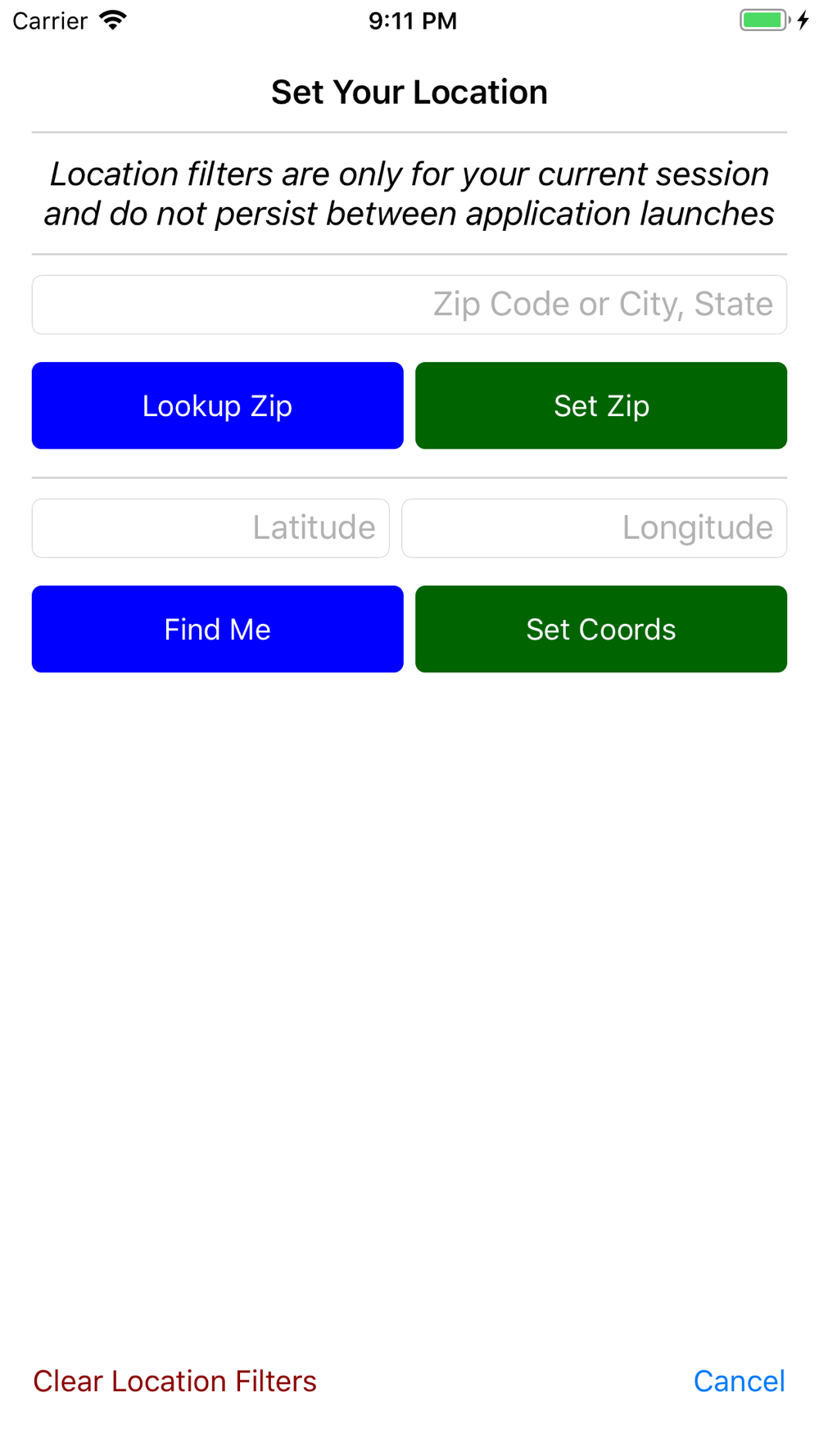The image size is (819, 1456).
Task: Use Find Me to locate yourself
Action: pyautogui.click(x=218, y=629)
